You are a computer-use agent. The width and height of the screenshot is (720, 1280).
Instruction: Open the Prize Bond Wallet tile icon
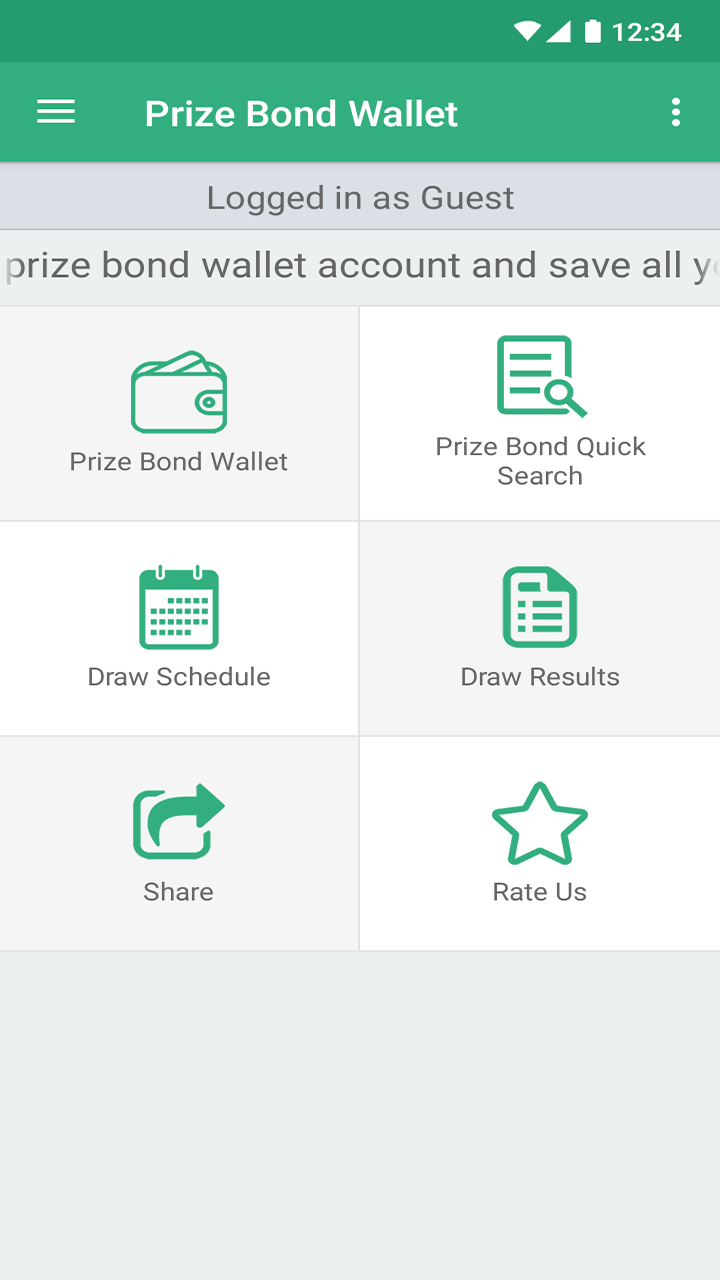(x=178, y=390)
